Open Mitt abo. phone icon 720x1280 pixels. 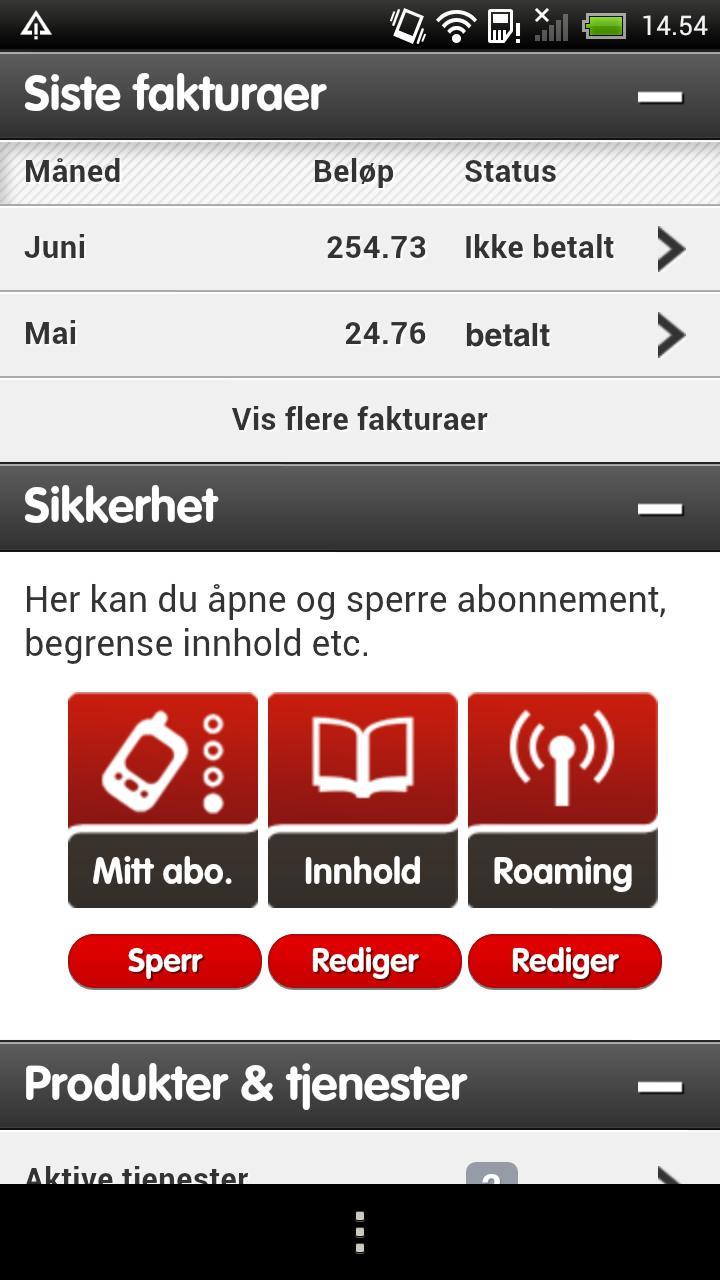(x=162, y=758)
